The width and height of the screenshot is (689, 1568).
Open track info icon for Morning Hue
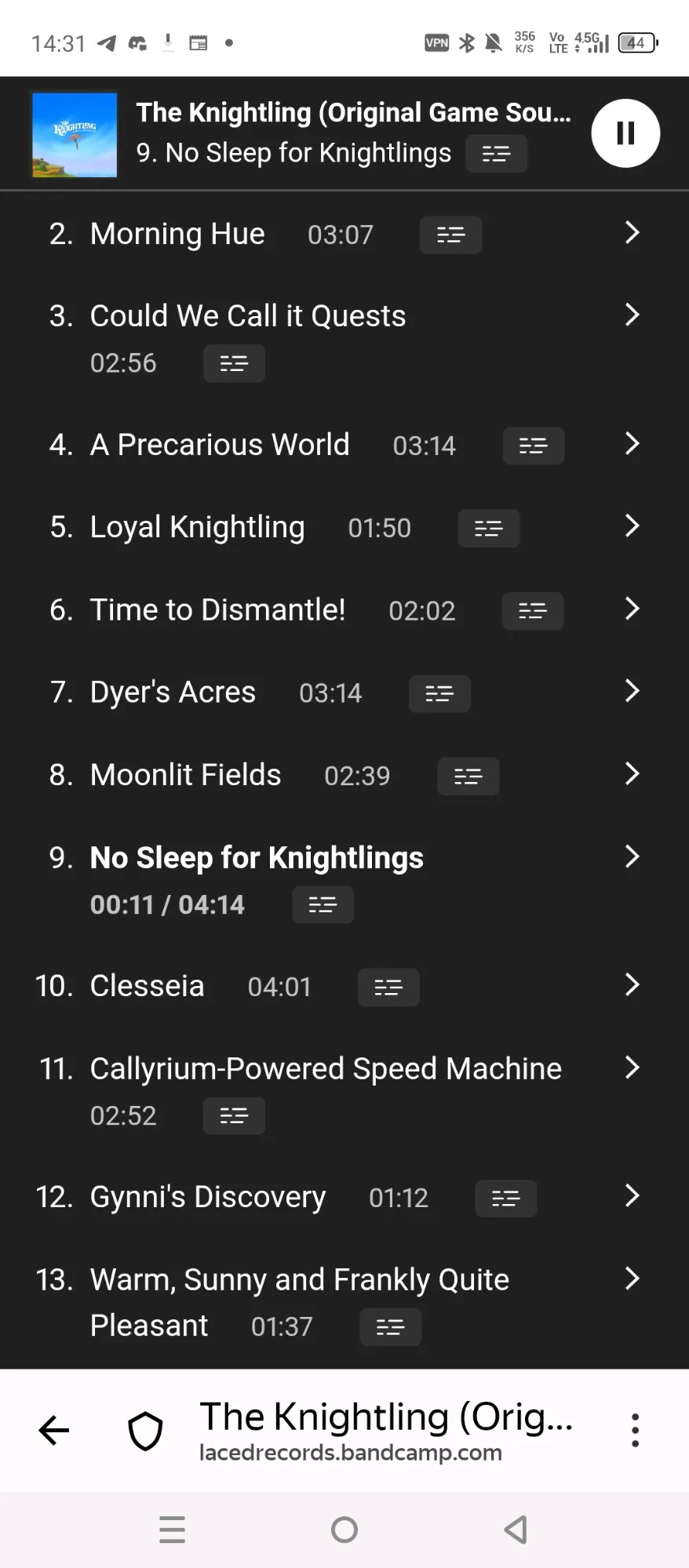(450, 235)
